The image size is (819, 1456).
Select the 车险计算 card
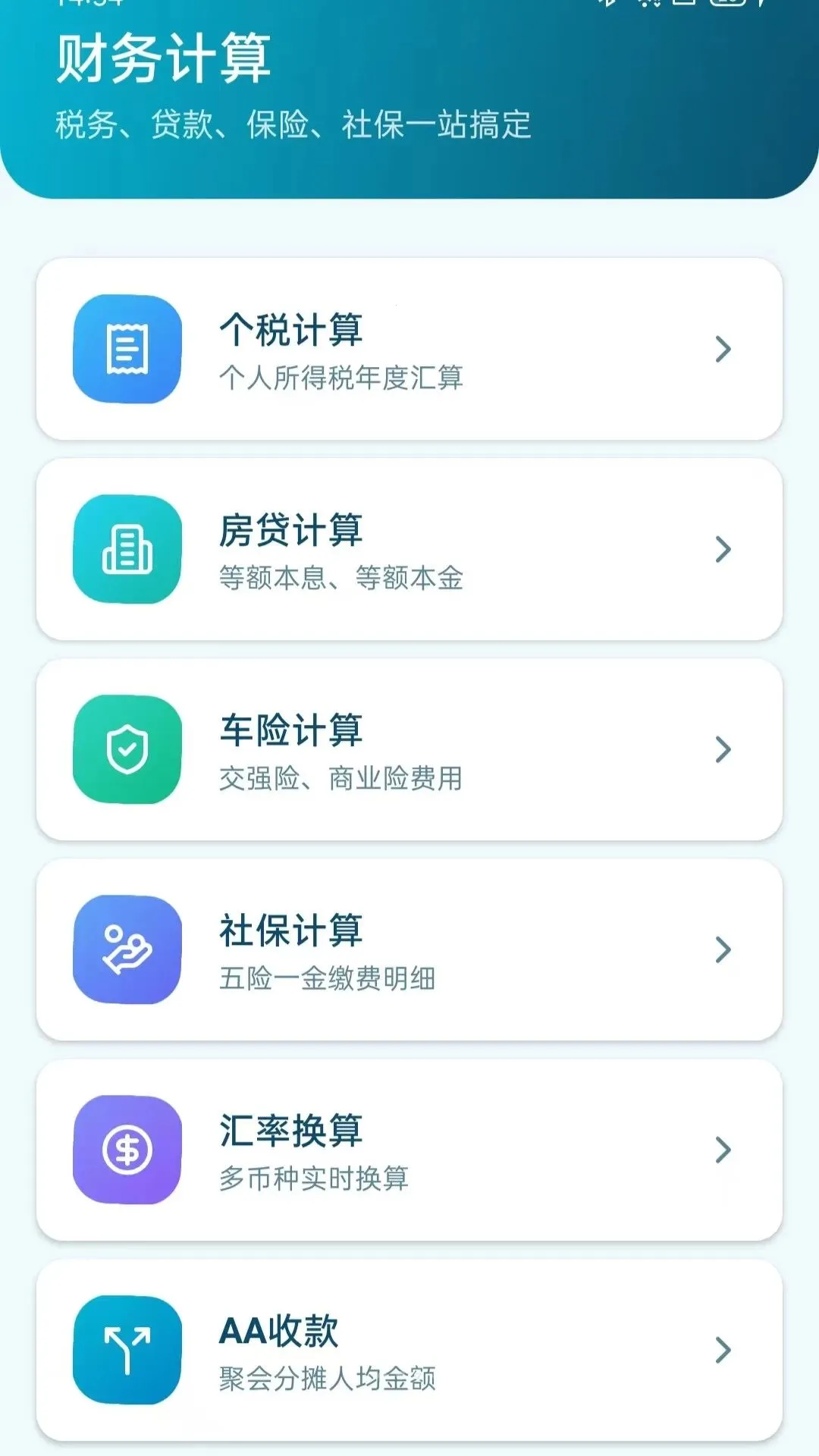coord(409,749)
